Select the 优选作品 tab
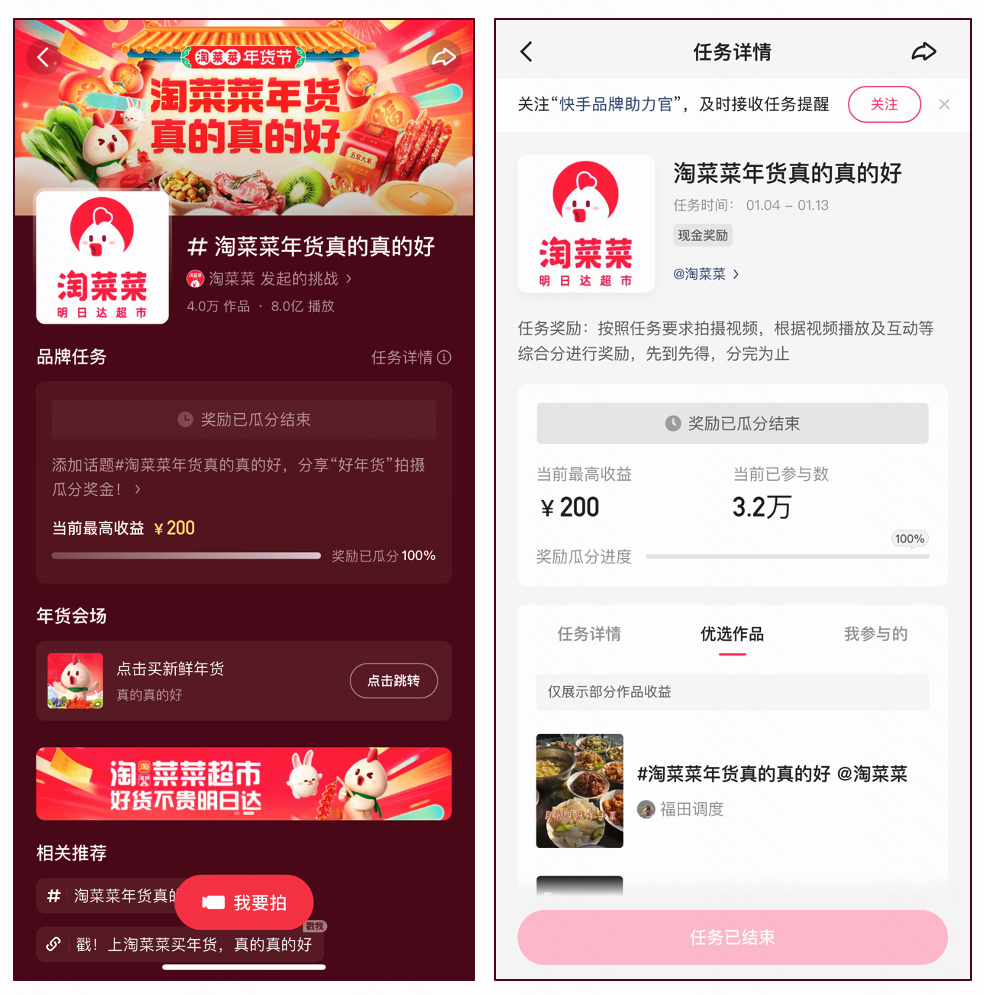Viewport: 984px width, 995px height. (x=732, y=634)
